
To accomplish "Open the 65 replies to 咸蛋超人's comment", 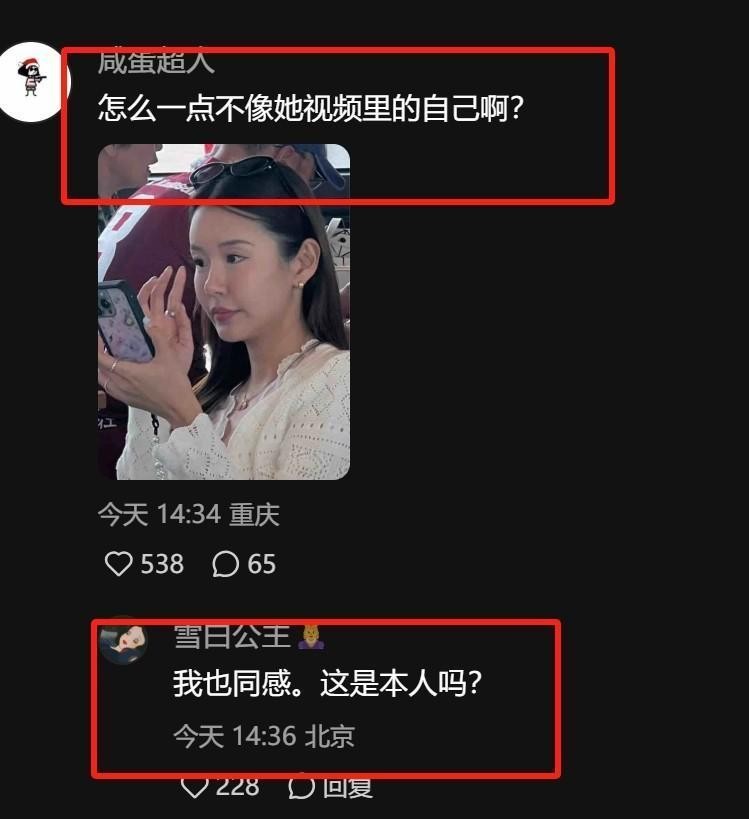I will (x=227, y=564).
